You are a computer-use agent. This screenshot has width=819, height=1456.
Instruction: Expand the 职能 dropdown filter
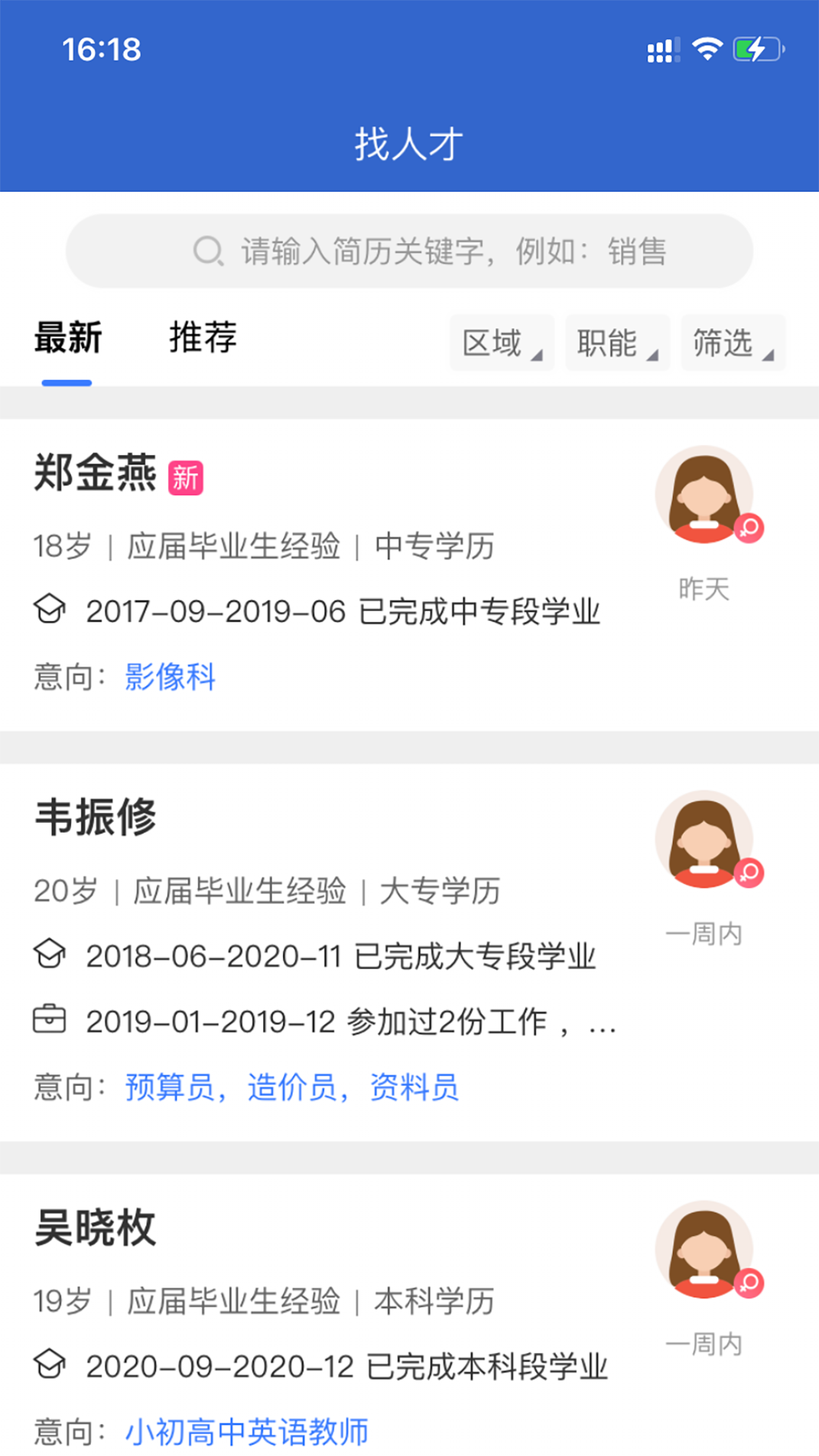[617, 344]
